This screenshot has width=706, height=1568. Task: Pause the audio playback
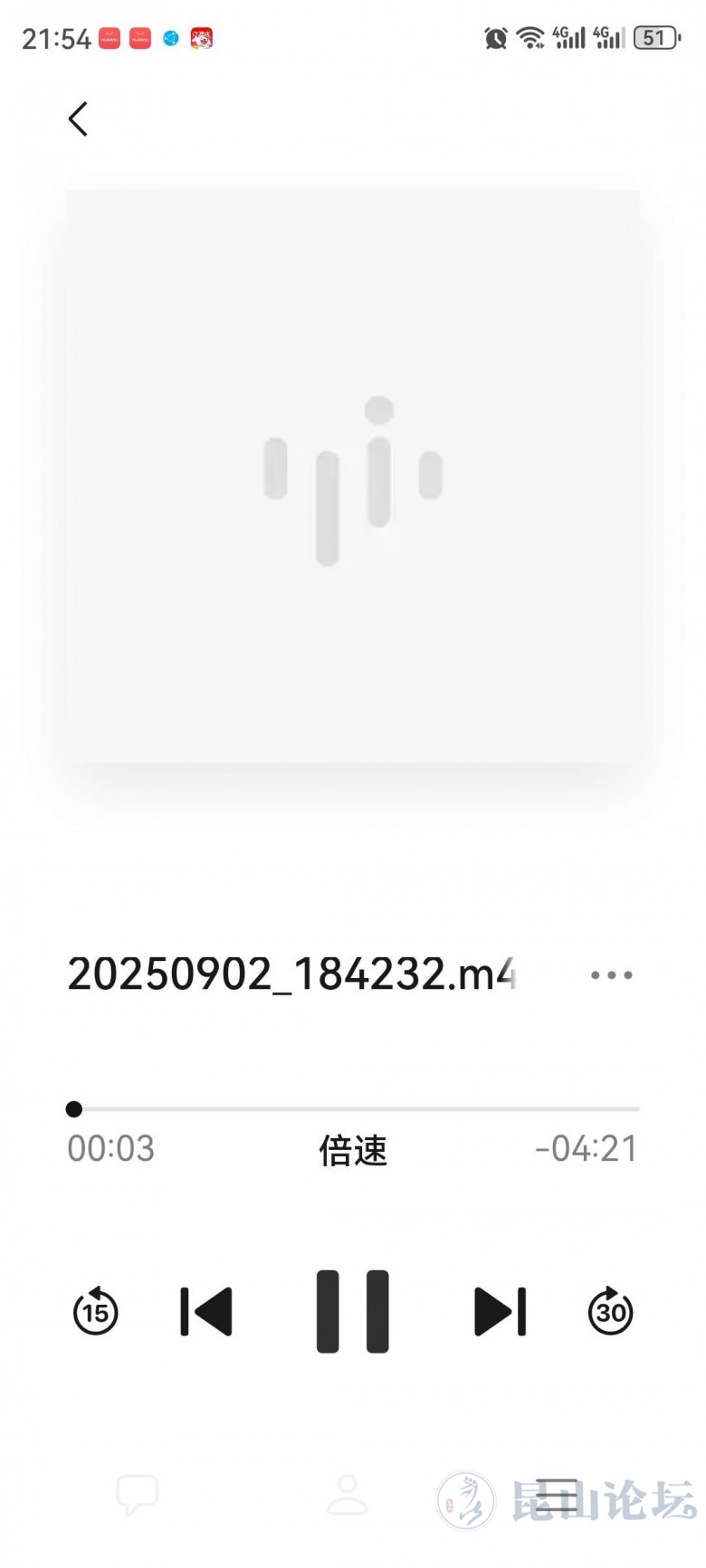coord(352,1311)
